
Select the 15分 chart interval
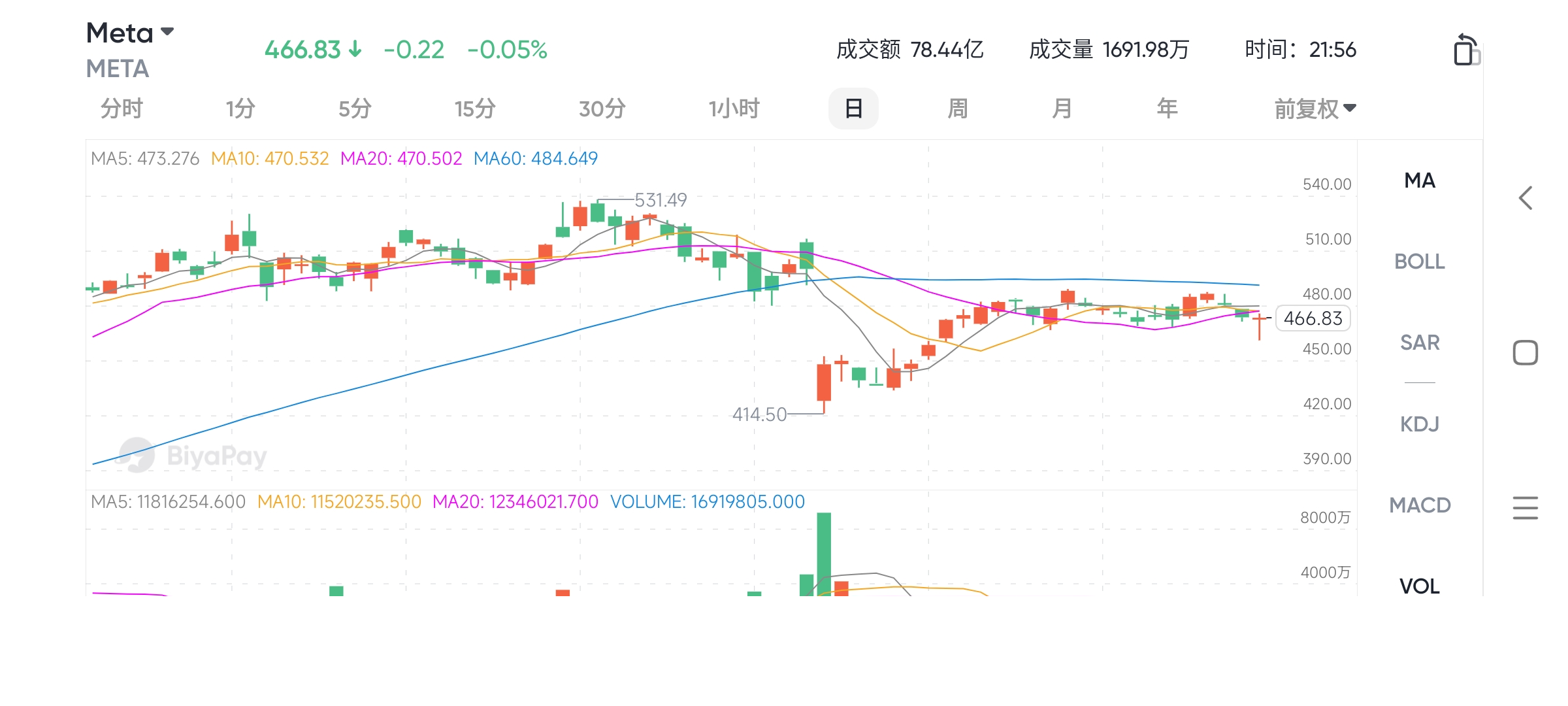pyautogui.click(x=475, y=109)
